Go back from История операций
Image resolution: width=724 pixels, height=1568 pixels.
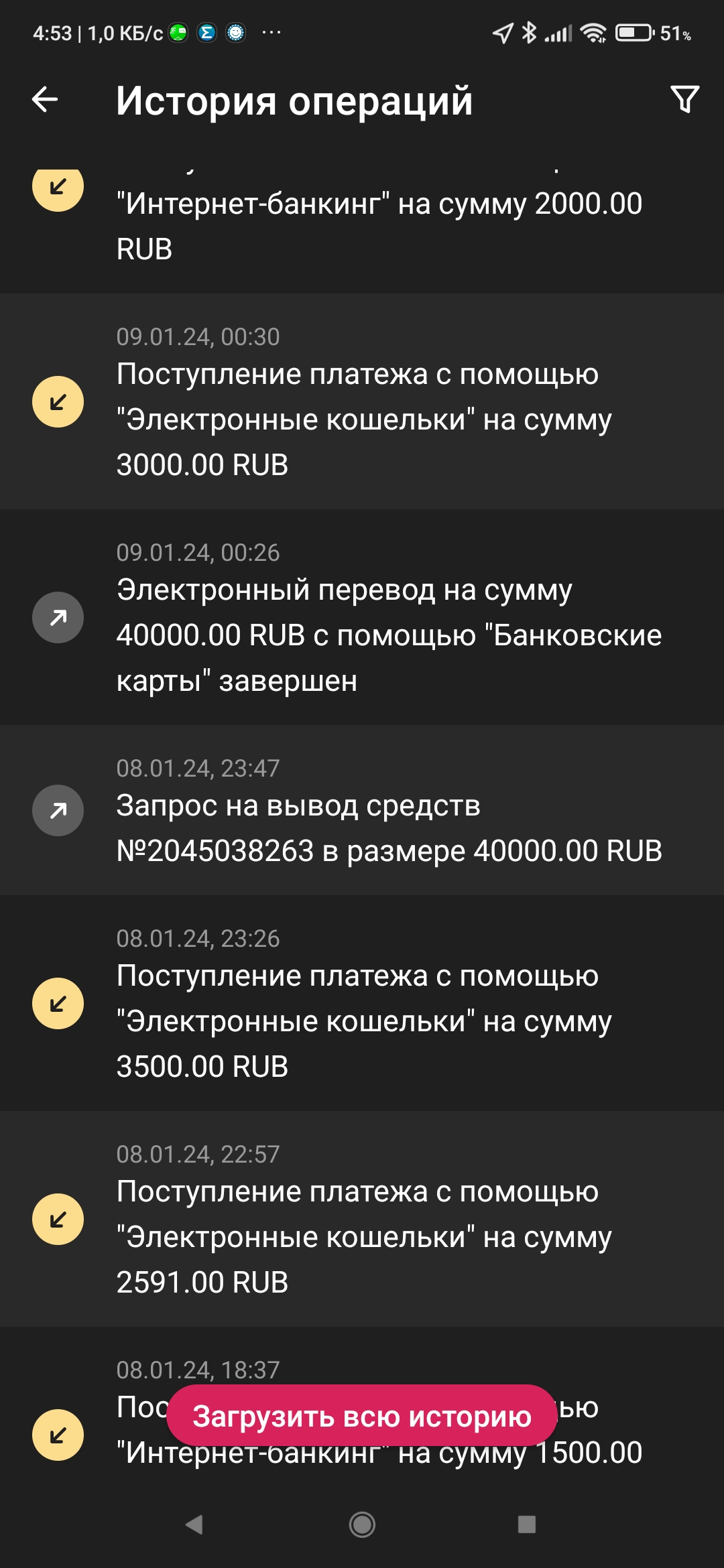click(x=46, y=100)
